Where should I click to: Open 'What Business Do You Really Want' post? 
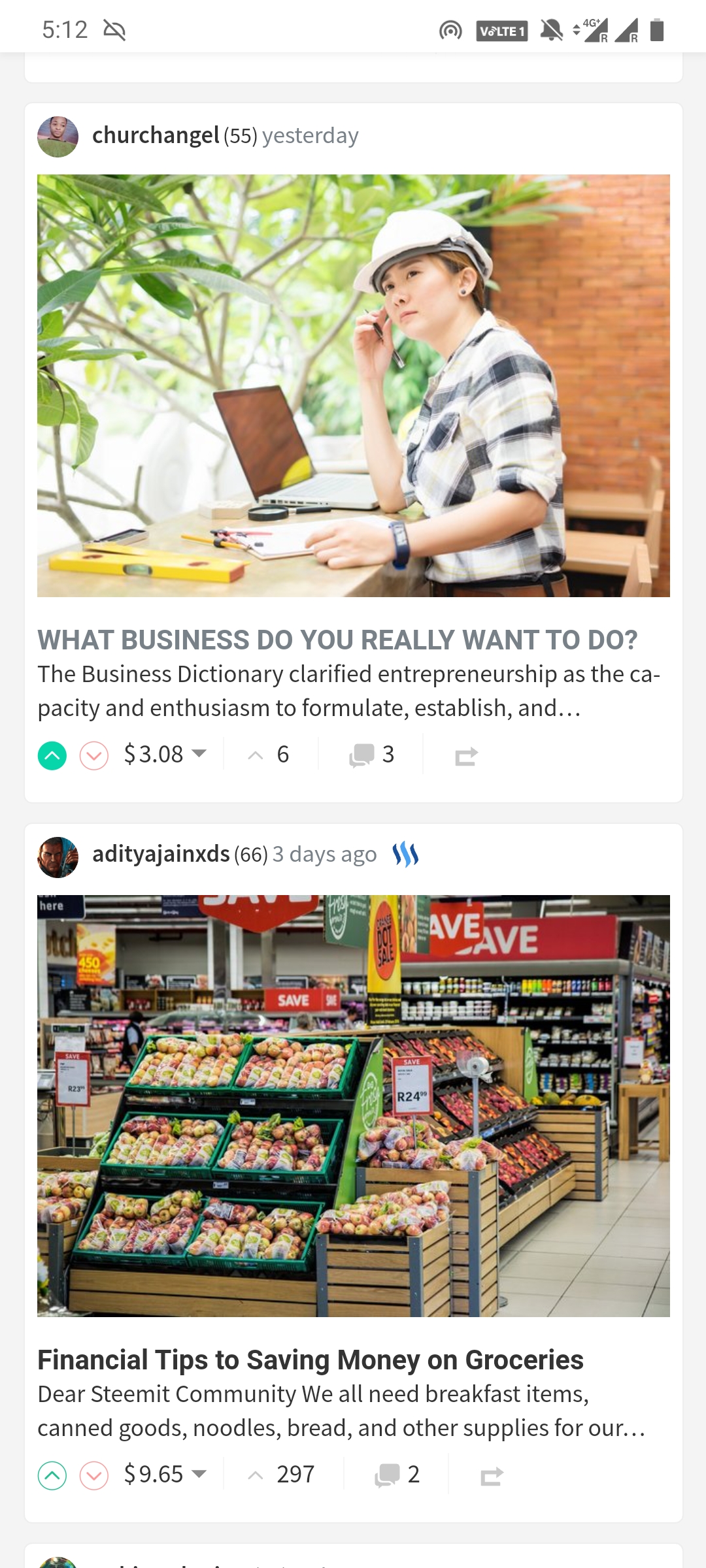point(337,640)
